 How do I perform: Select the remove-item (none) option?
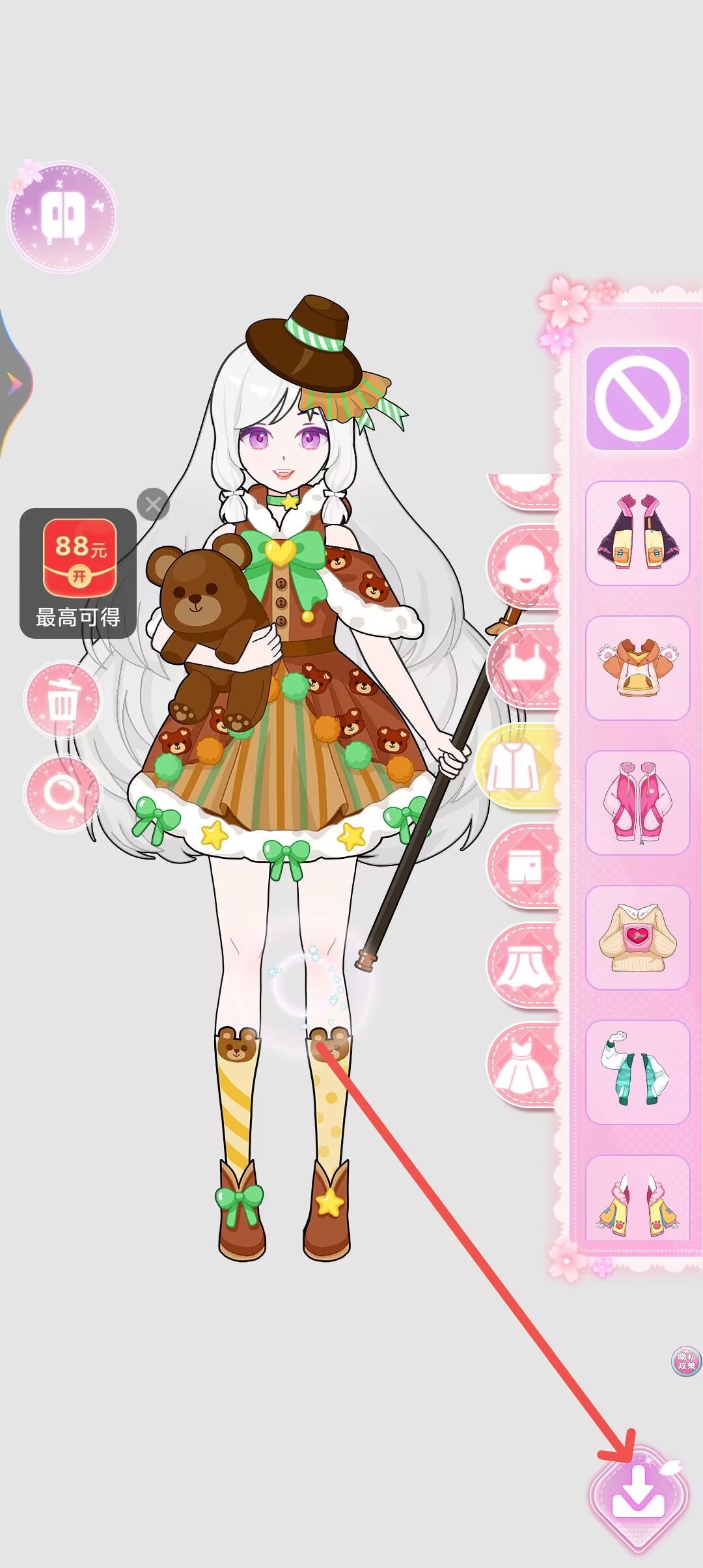tap(638, 399)
